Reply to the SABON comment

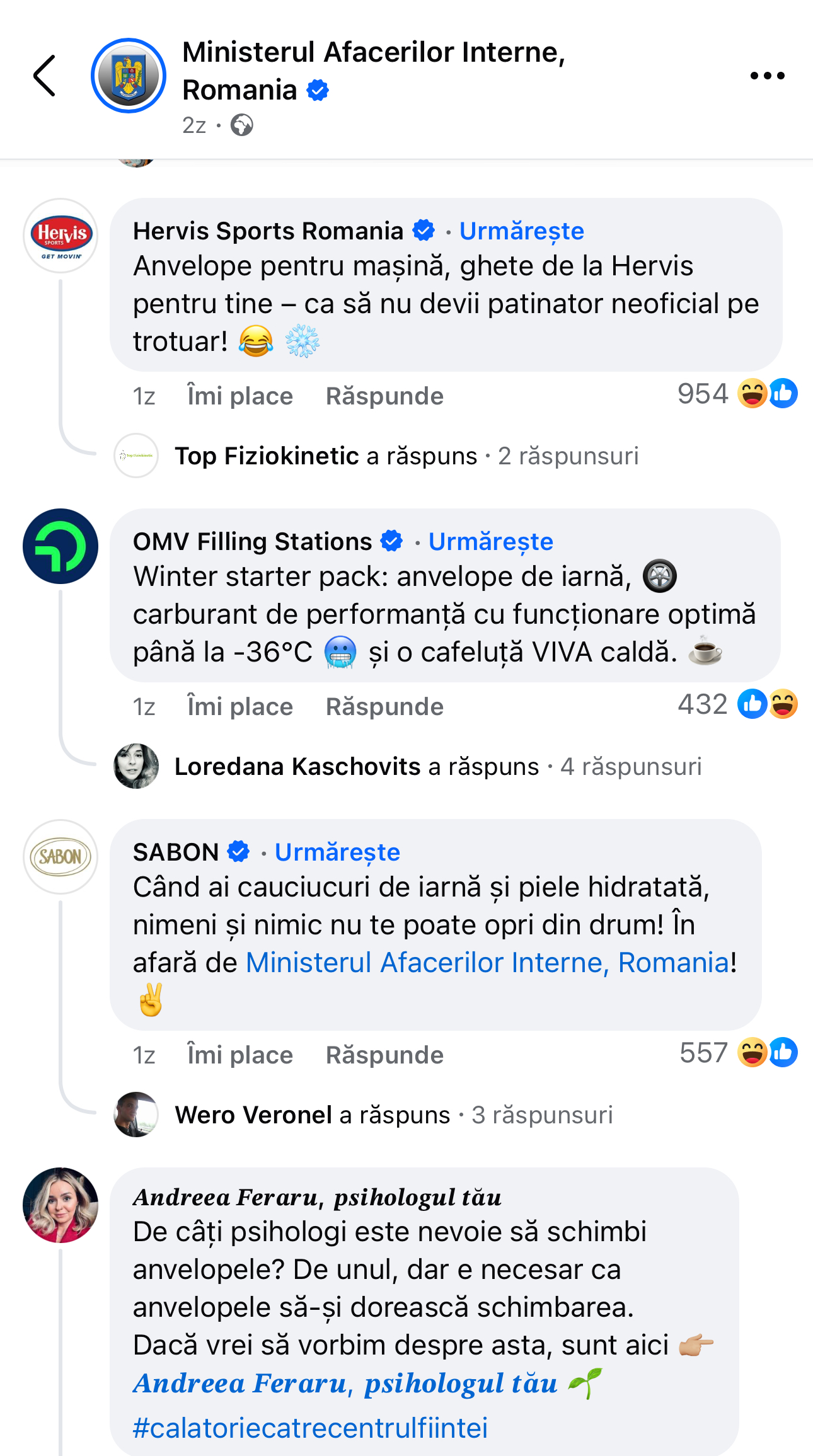pos(384,1055)
